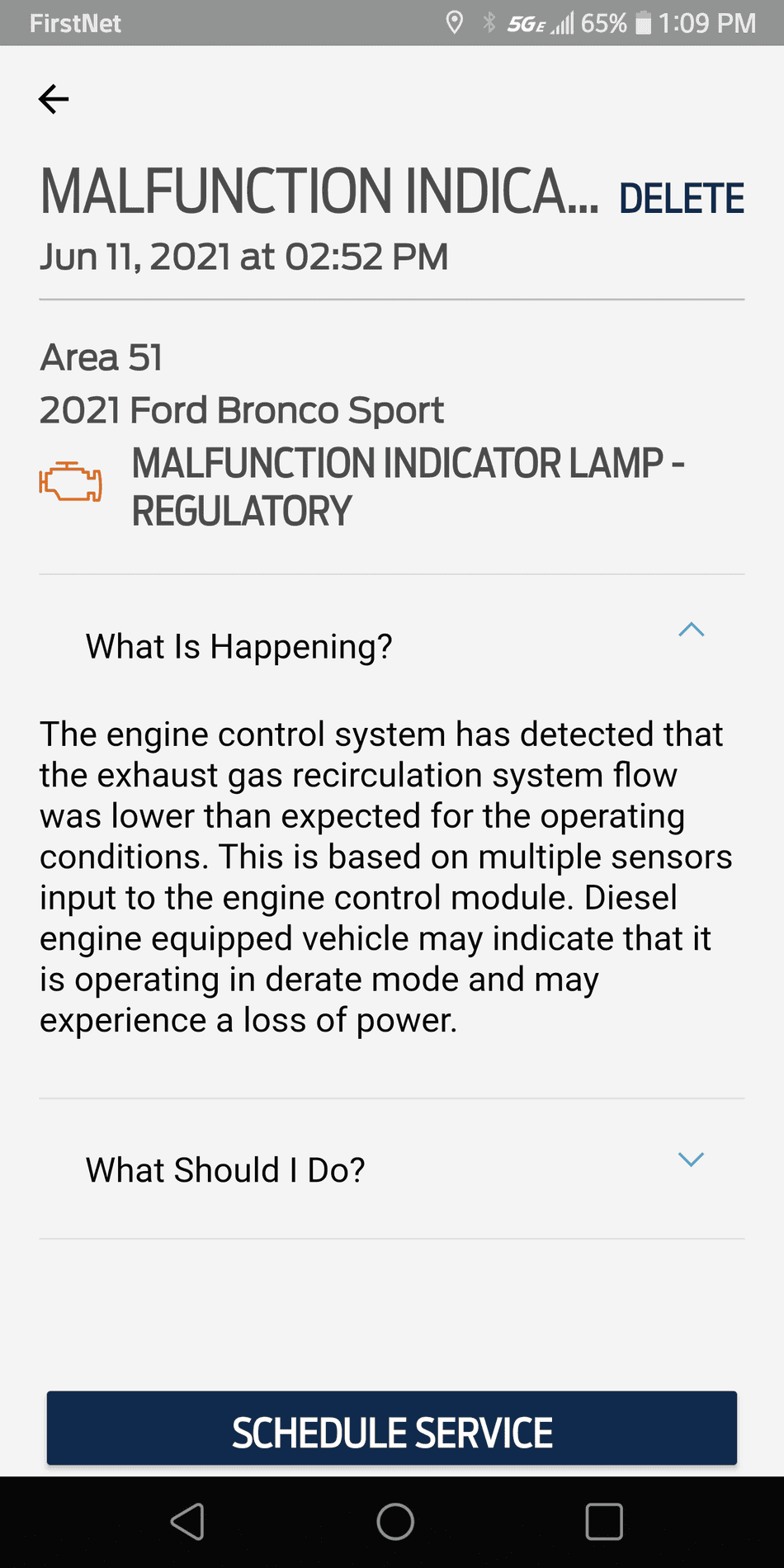Delete this malfunction alert

pos(682,199)
